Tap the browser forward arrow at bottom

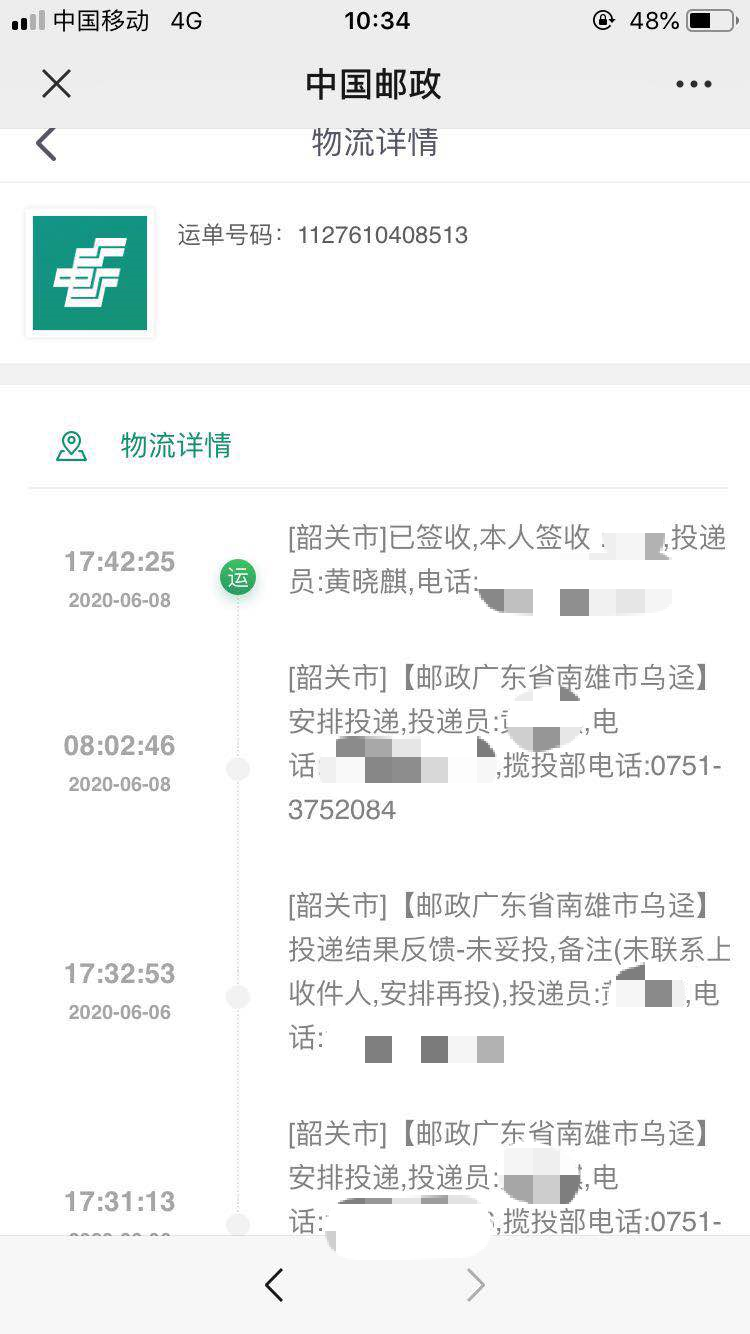(x=476, y=1285)
